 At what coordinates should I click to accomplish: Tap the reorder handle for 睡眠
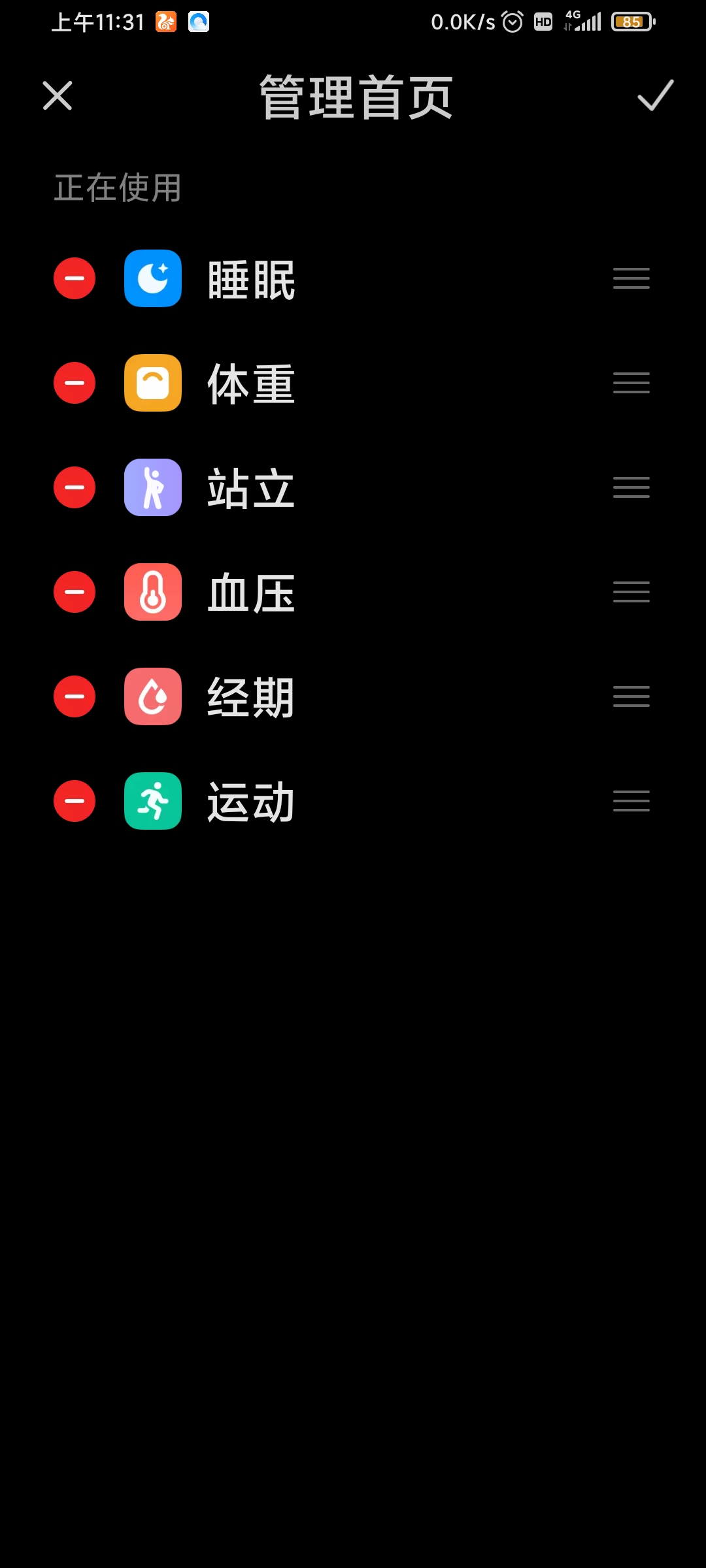tap(631, 278)
